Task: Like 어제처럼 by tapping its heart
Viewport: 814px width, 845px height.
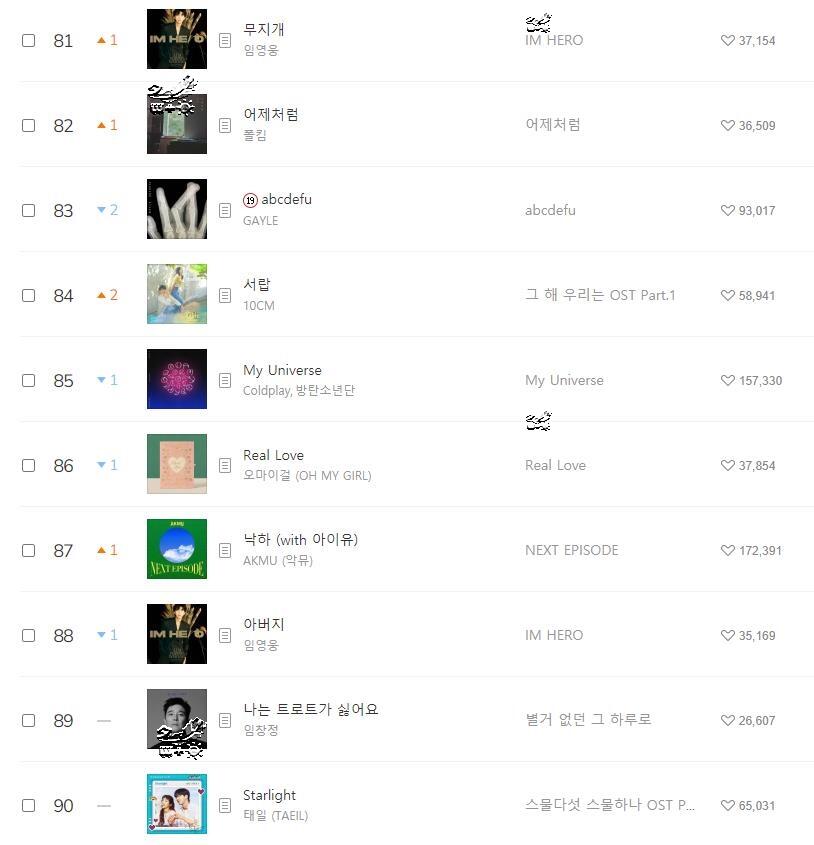Action: pyautogui.click(x=728, y=126)
